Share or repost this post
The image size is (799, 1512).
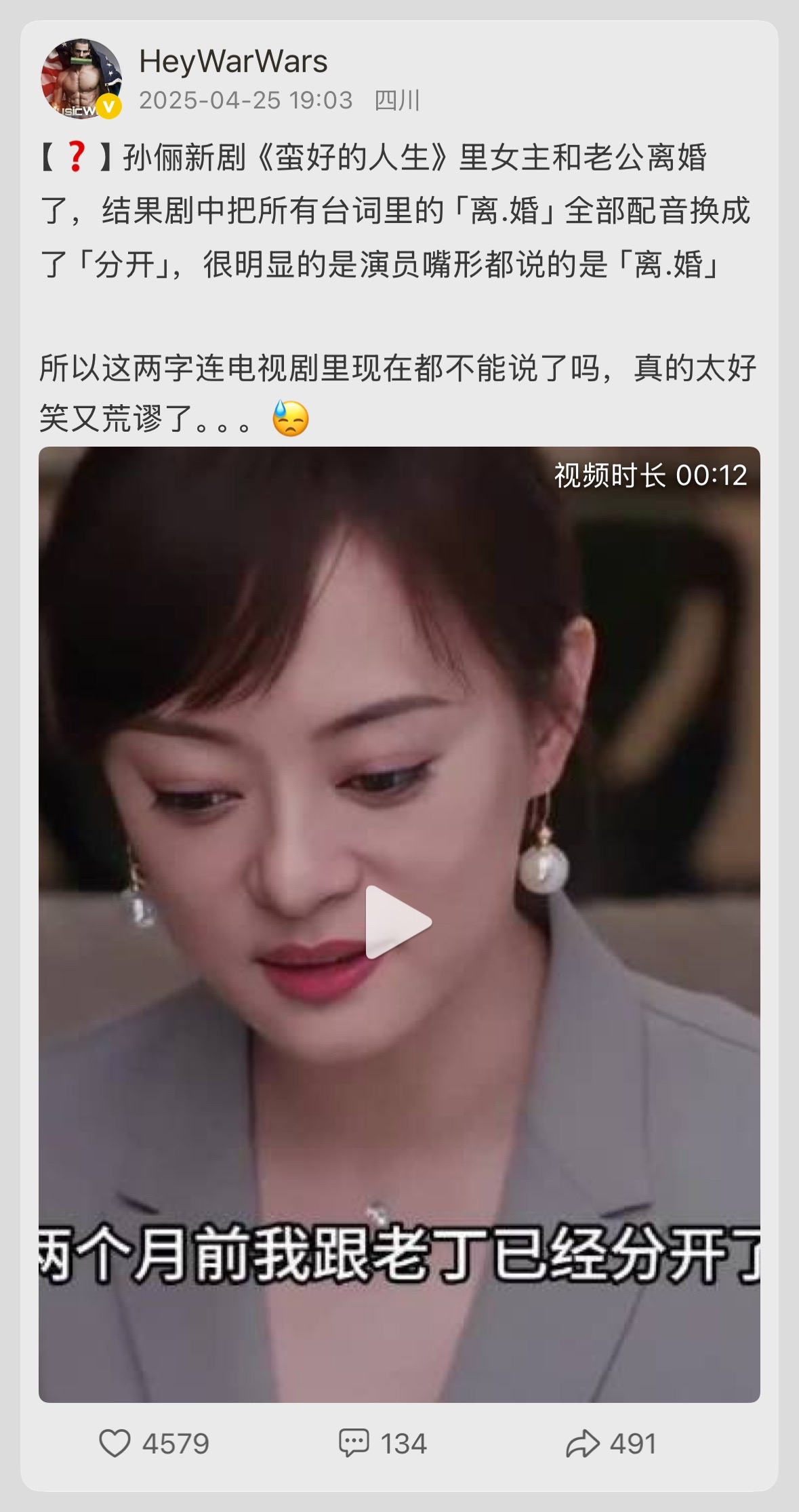tap(611, 1444)
